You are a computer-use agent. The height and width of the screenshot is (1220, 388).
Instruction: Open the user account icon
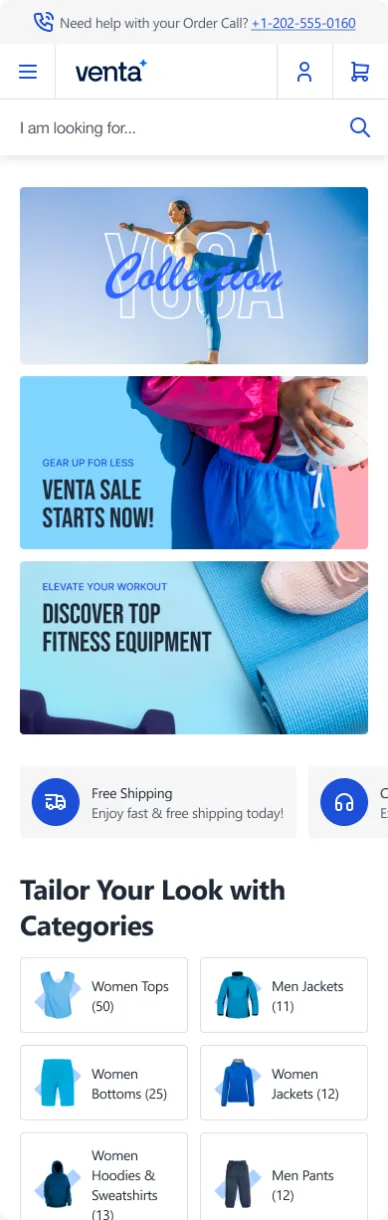coord(304,72)
